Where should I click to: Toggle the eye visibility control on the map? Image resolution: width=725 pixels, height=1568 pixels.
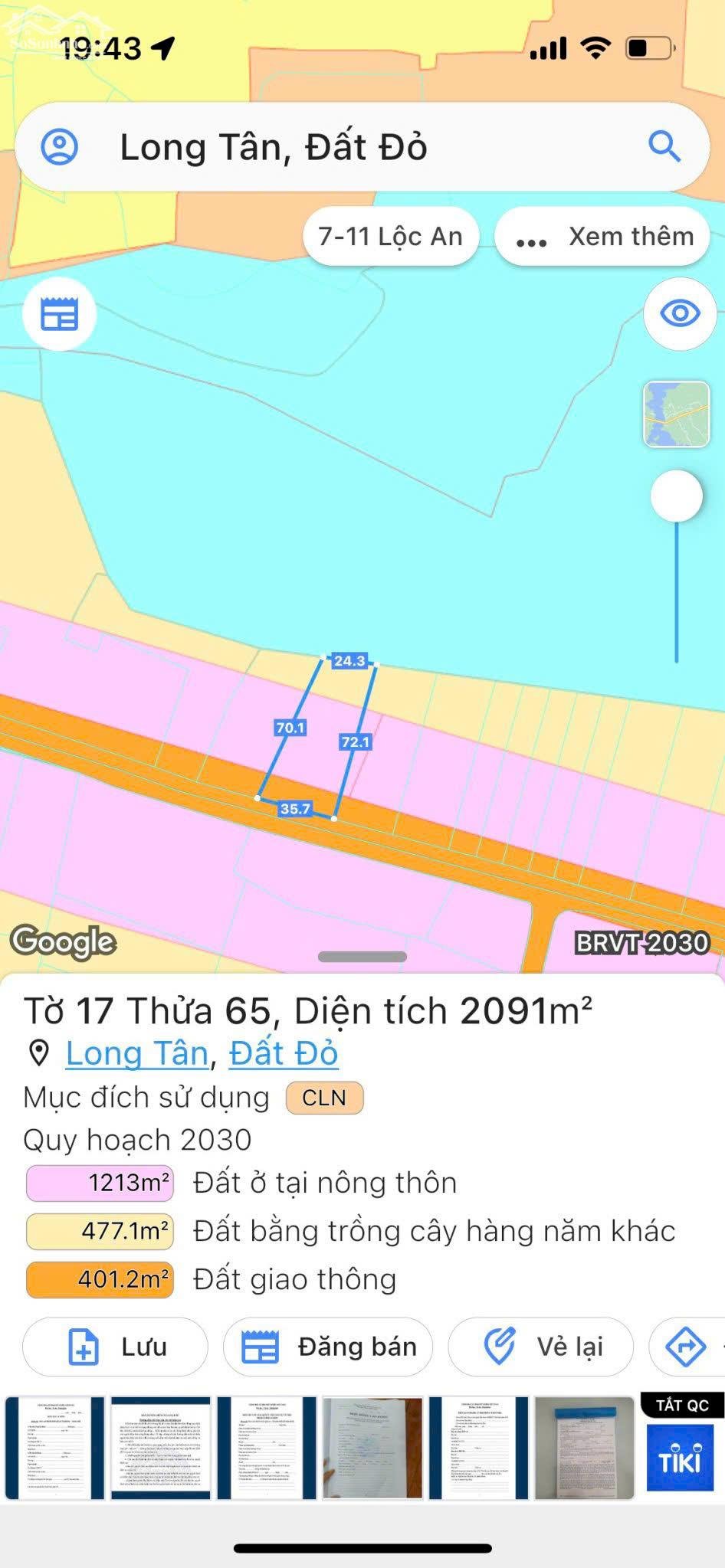point(678,313)
